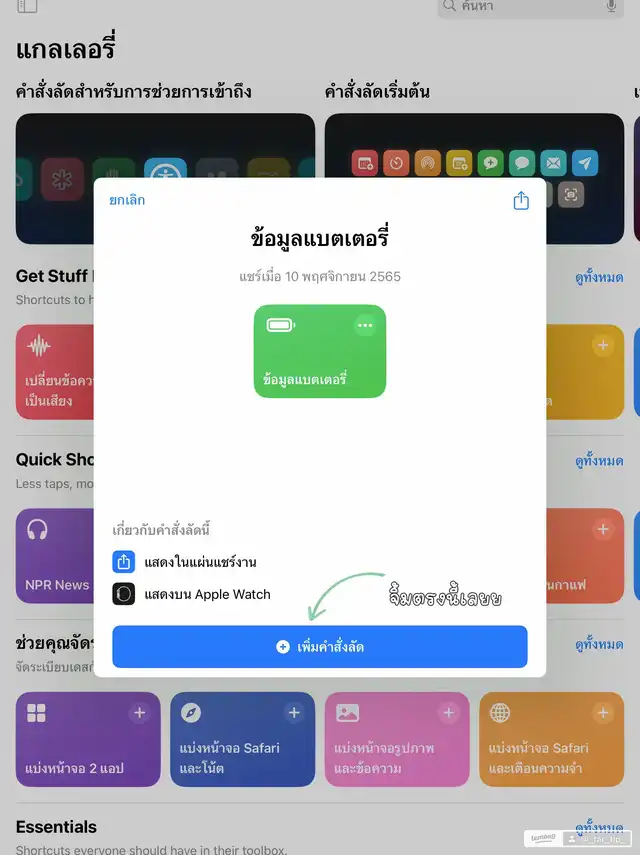Image resolution: width=640 pixels, height=855 pixels.
Task: Tap ดูทั้งหมด next to Quick Shortcuts
Action: pyautogui.click(x=598, y=462)
